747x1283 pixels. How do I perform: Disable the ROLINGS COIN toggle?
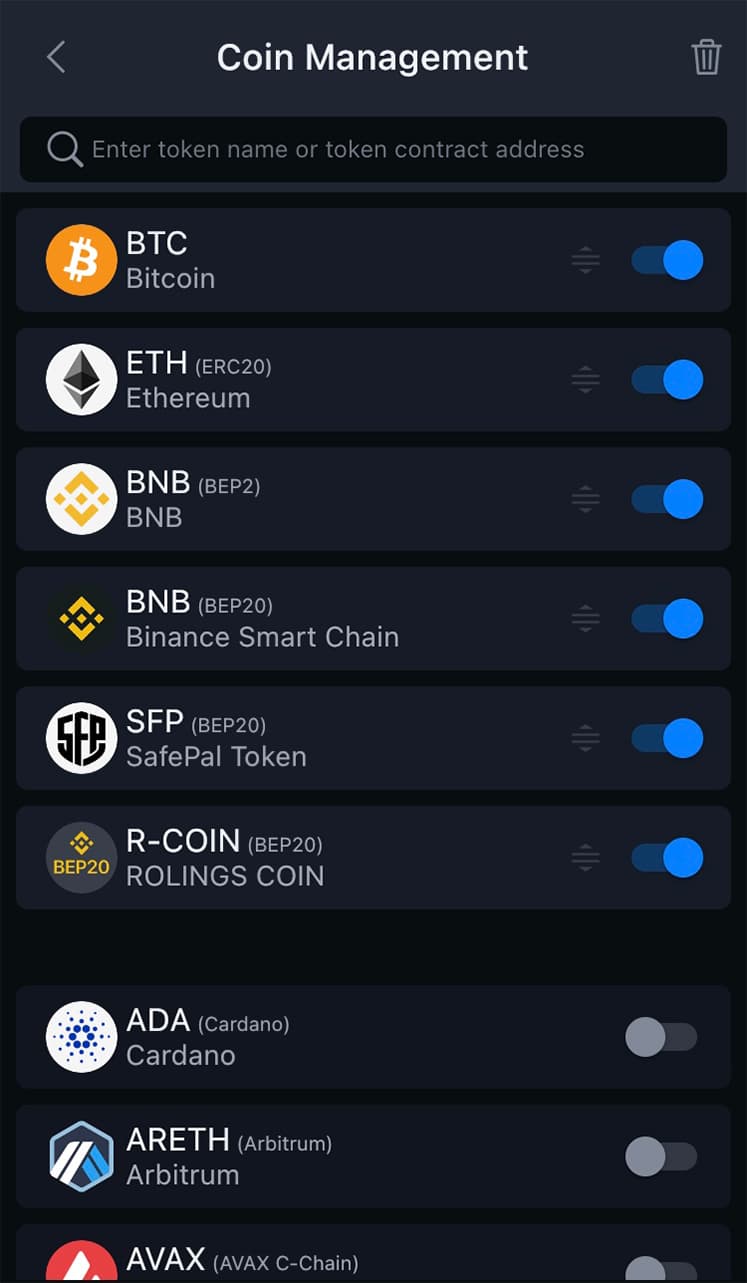(667, 858)
